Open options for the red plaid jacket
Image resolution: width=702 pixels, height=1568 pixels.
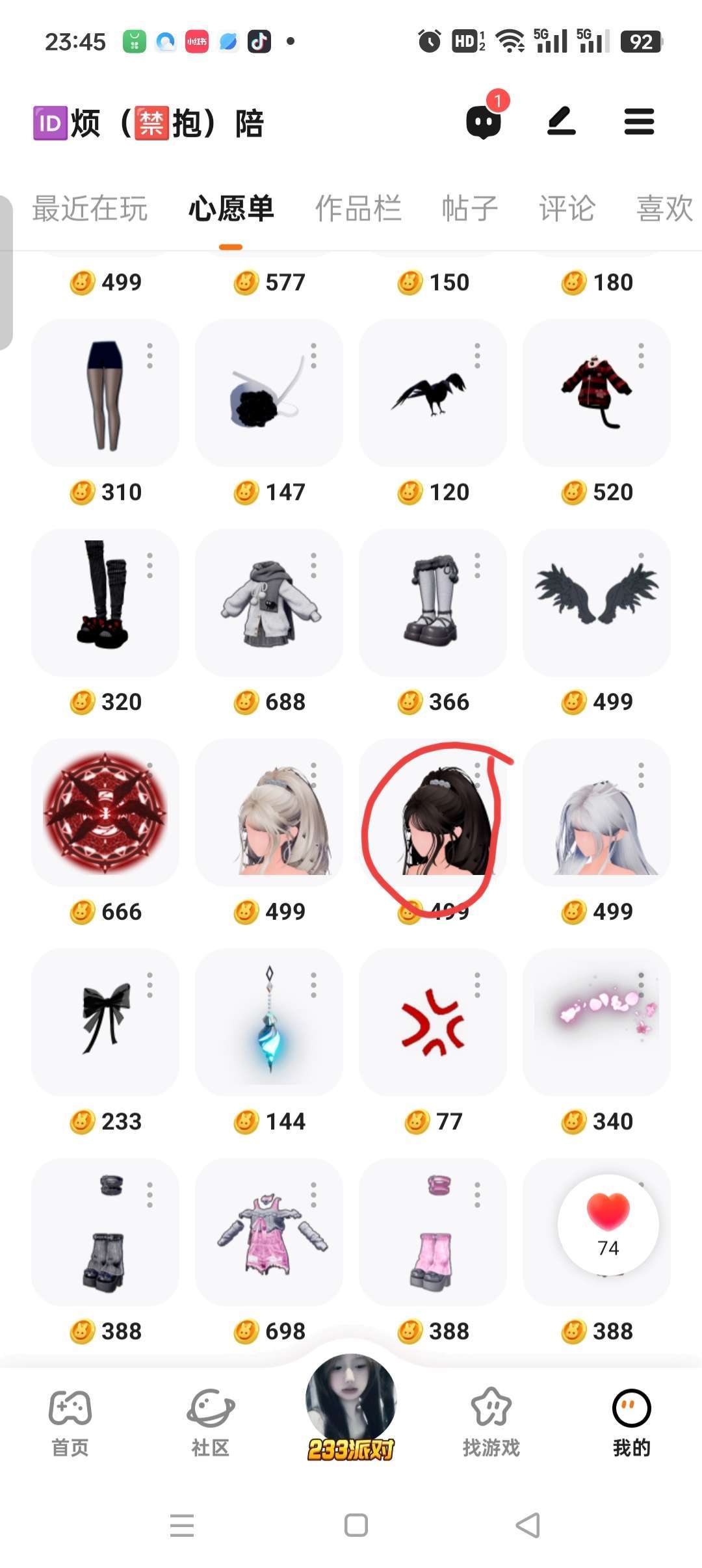(641, 356)
